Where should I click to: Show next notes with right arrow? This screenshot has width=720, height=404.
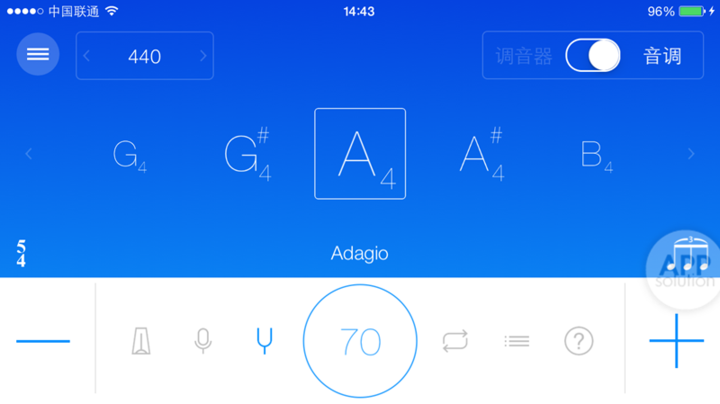pos(691,154)
